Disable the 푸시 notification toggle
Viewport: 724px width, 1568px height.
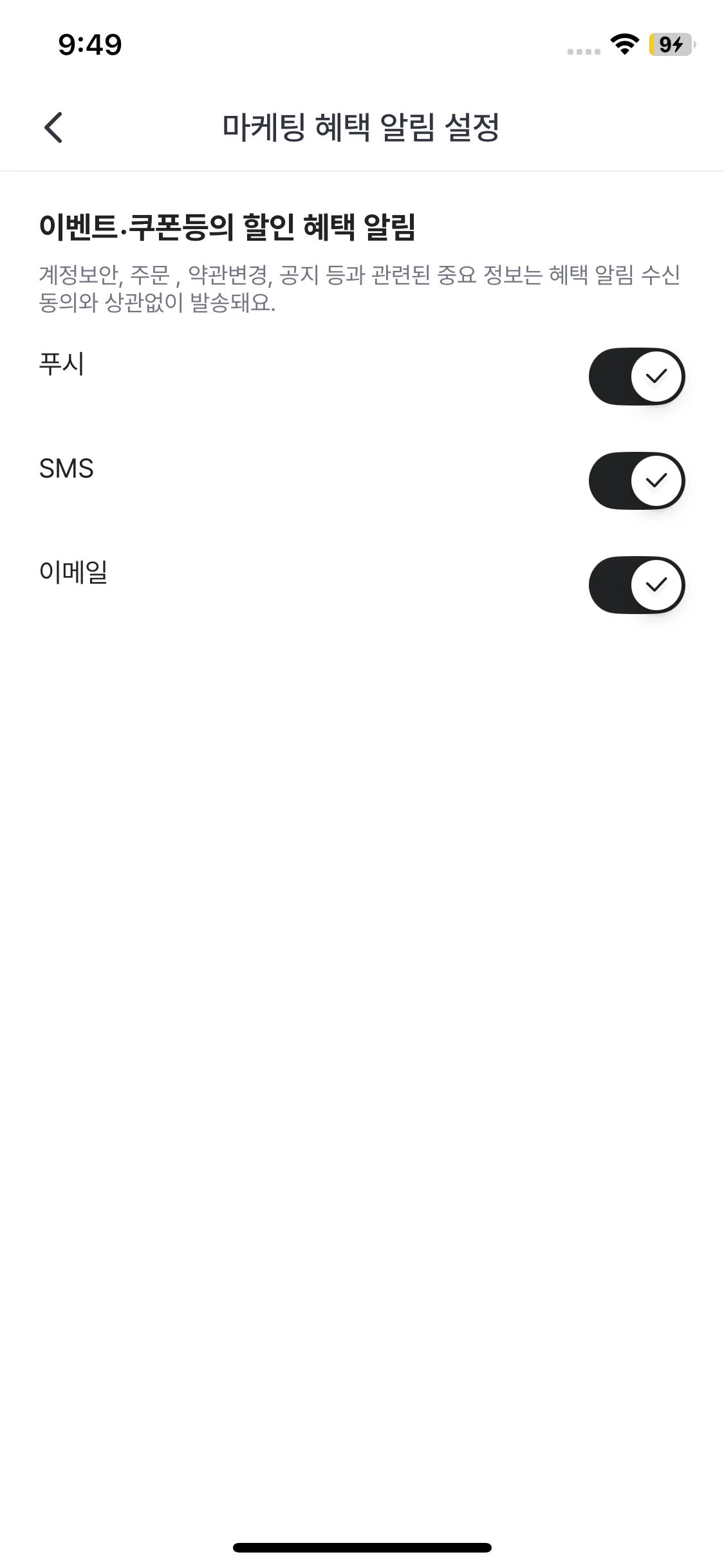[x=636, y=377]
